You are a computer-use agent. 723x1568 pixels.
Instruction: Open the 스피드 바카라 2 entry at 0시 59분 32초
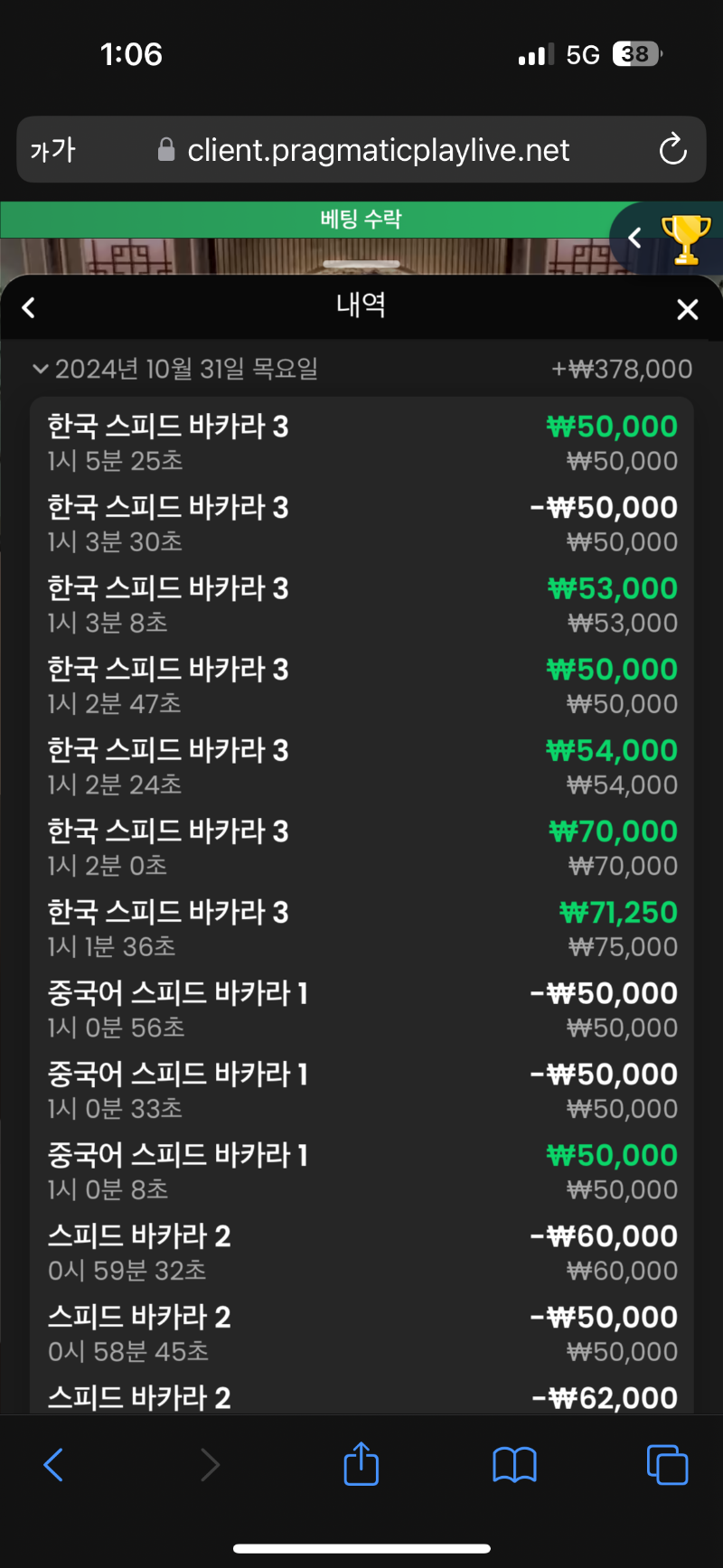tap(361, 1252)
